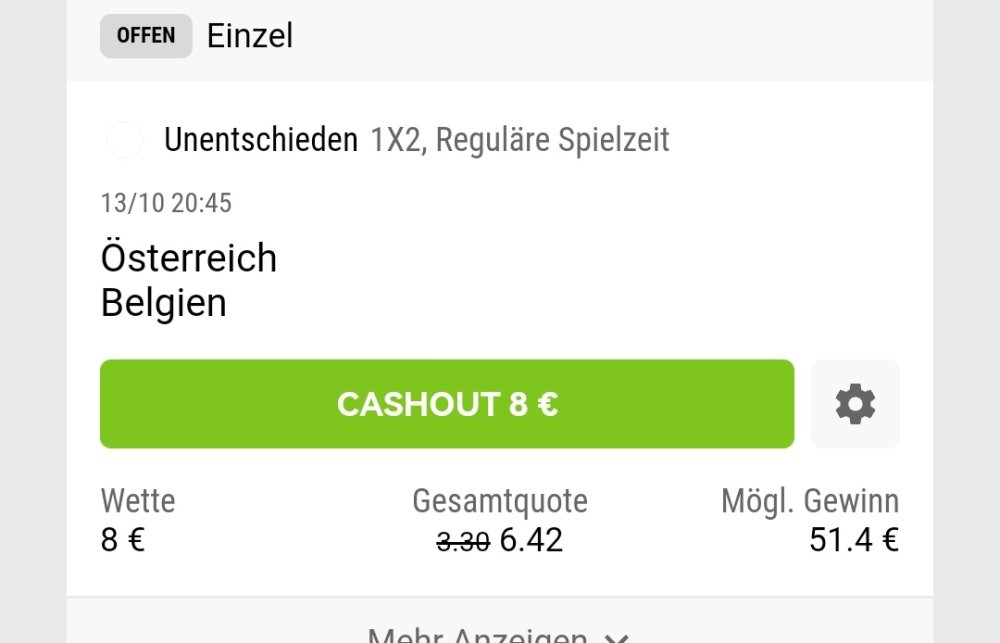This screenshot has height=643, width=1000.
Task: Cash out the bet for 8 €
Action: coord(447,404)
